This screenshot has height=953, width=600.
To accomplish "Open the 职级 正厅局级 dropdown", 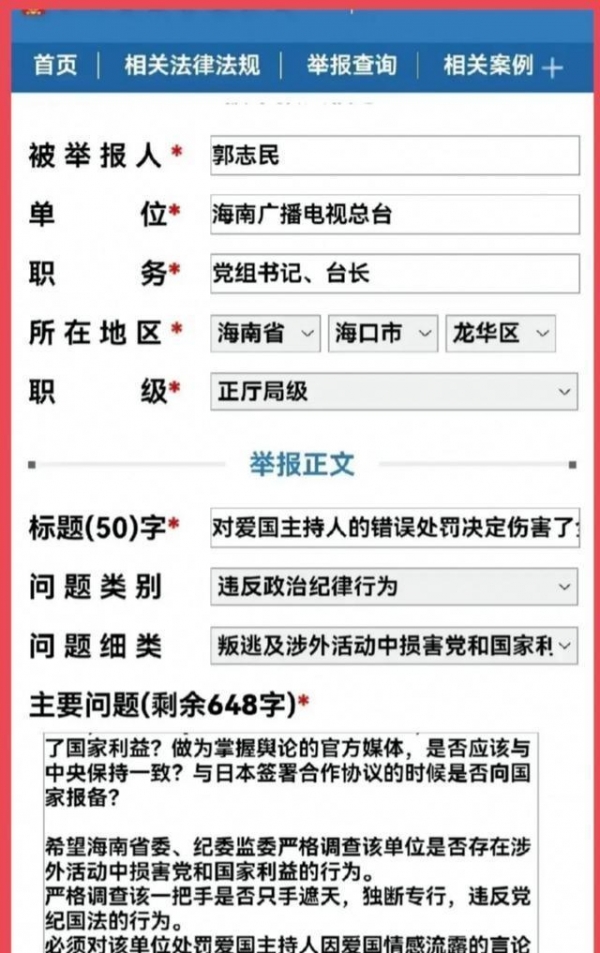I will click(394, 392).
